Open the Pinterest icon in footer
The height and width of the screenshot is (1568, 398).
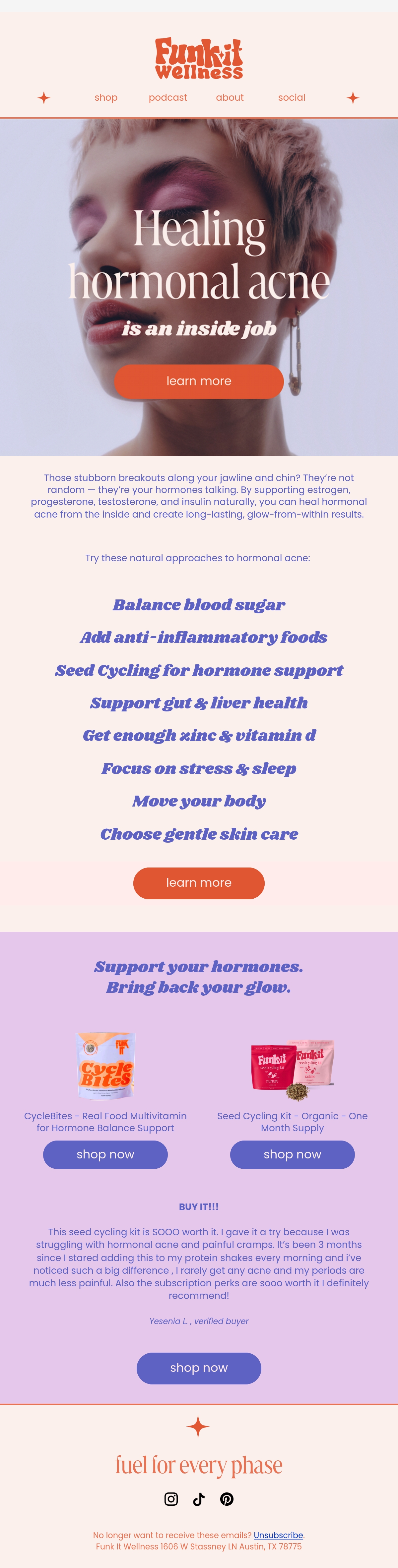tap(227, 1499)
